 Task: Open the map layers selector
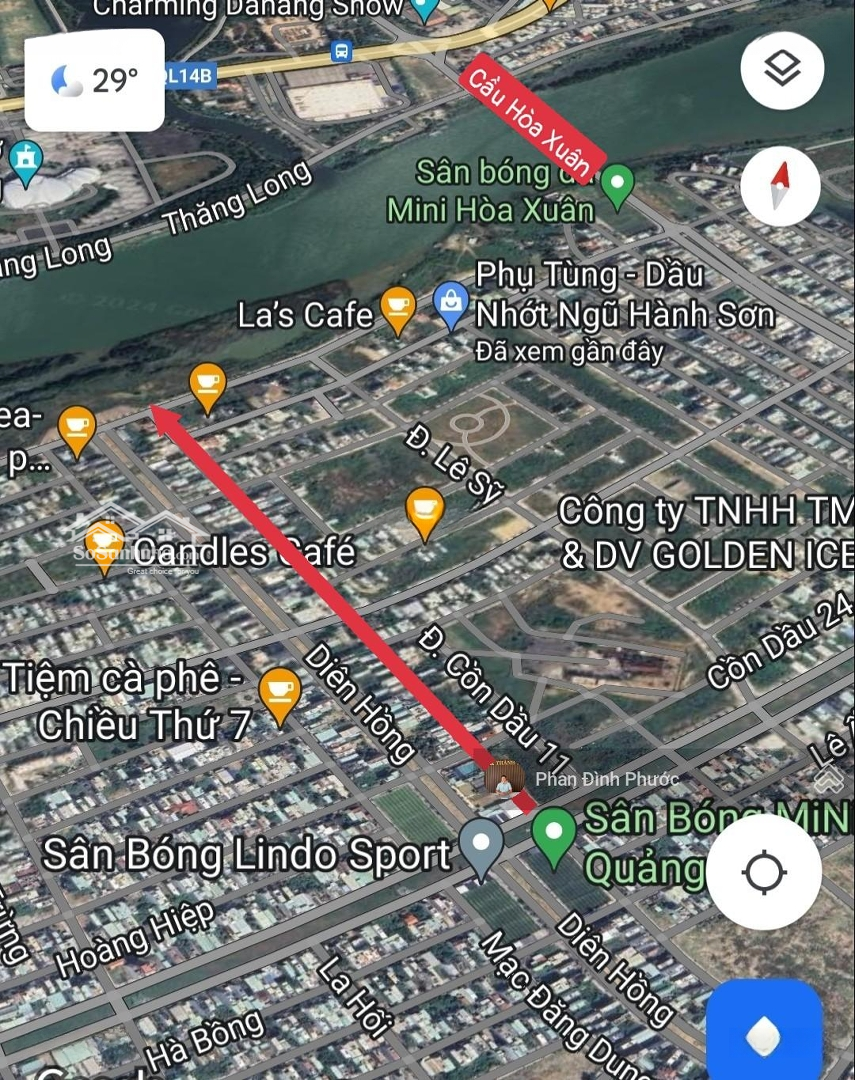tap(782, 70)
